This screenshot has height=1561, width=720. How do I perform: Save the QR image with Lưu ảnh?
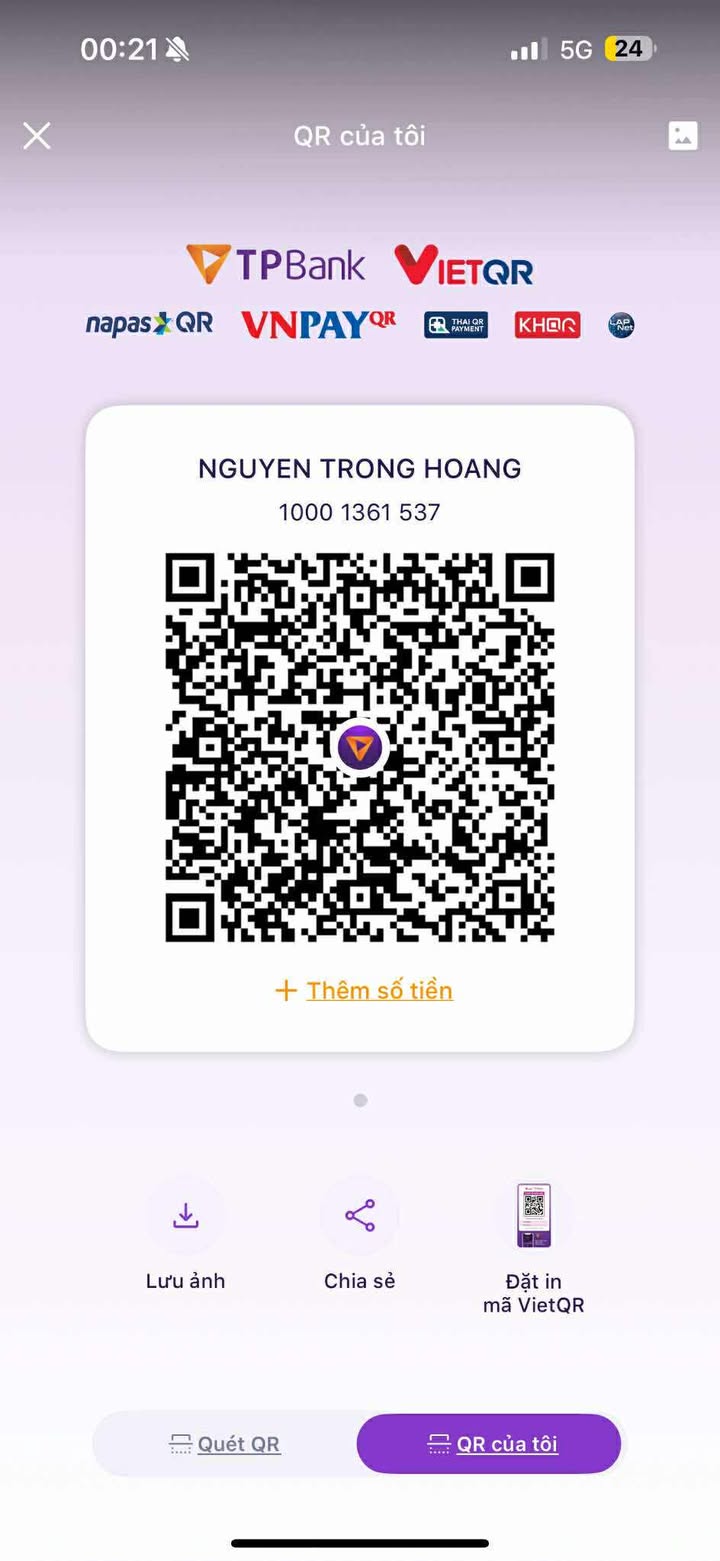point(186,1216)
